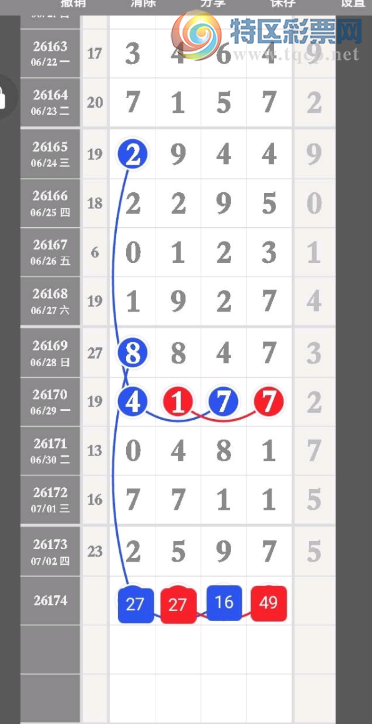Clear all drawn marks with 清除
The height and width of the screenshot is (724, 372).
click(x=143, y=3)
